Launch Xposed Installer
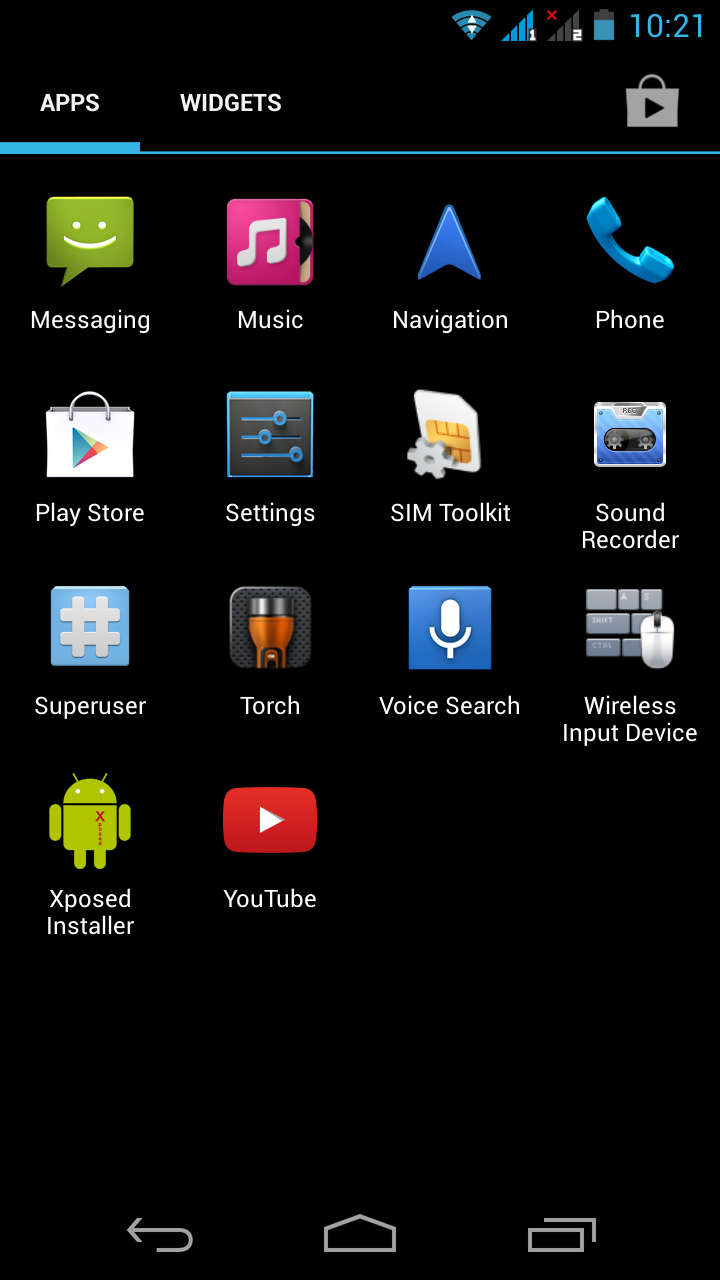This screenshot has width=720, height=1280. click(90, 856)
